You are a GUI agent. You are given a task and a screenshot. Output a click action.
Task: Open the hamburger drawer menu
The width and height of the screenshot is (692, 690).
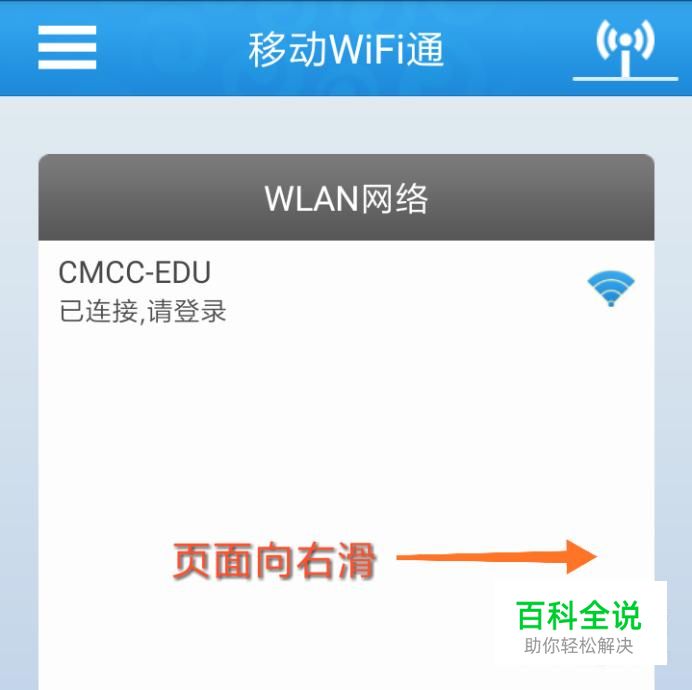(x=67, y=47)
